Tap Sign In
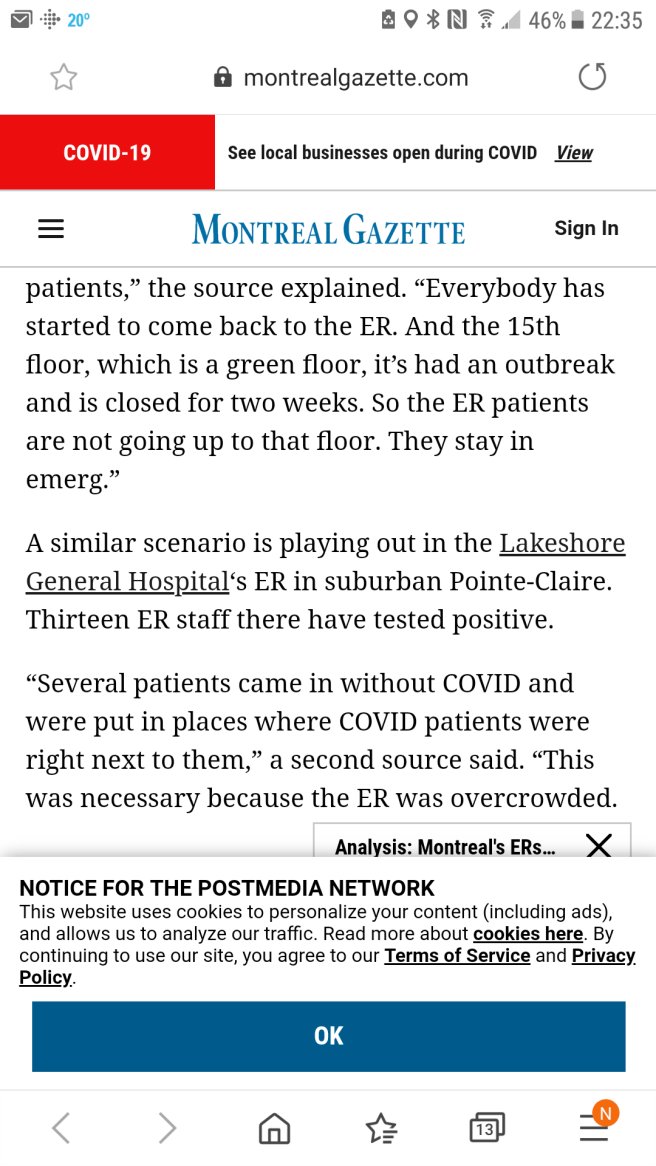Screen dimensions: 656x1166 pos(586,229)
